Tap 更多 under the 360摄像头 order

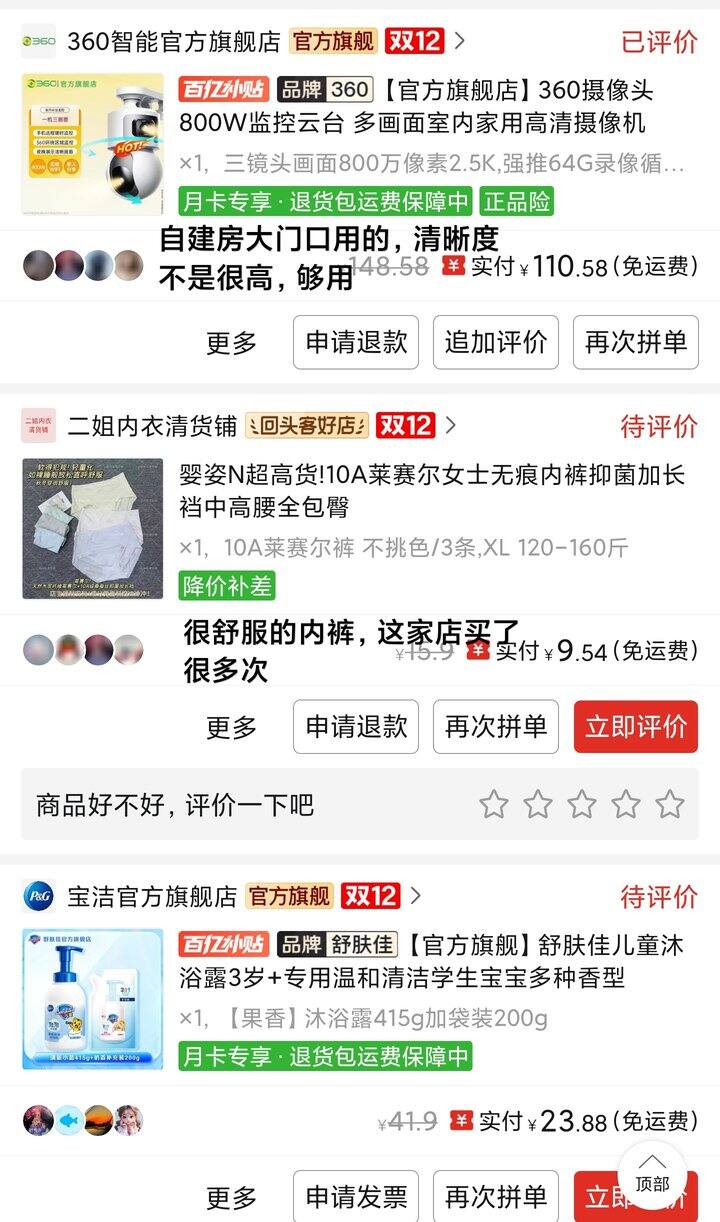pos(231,342)
